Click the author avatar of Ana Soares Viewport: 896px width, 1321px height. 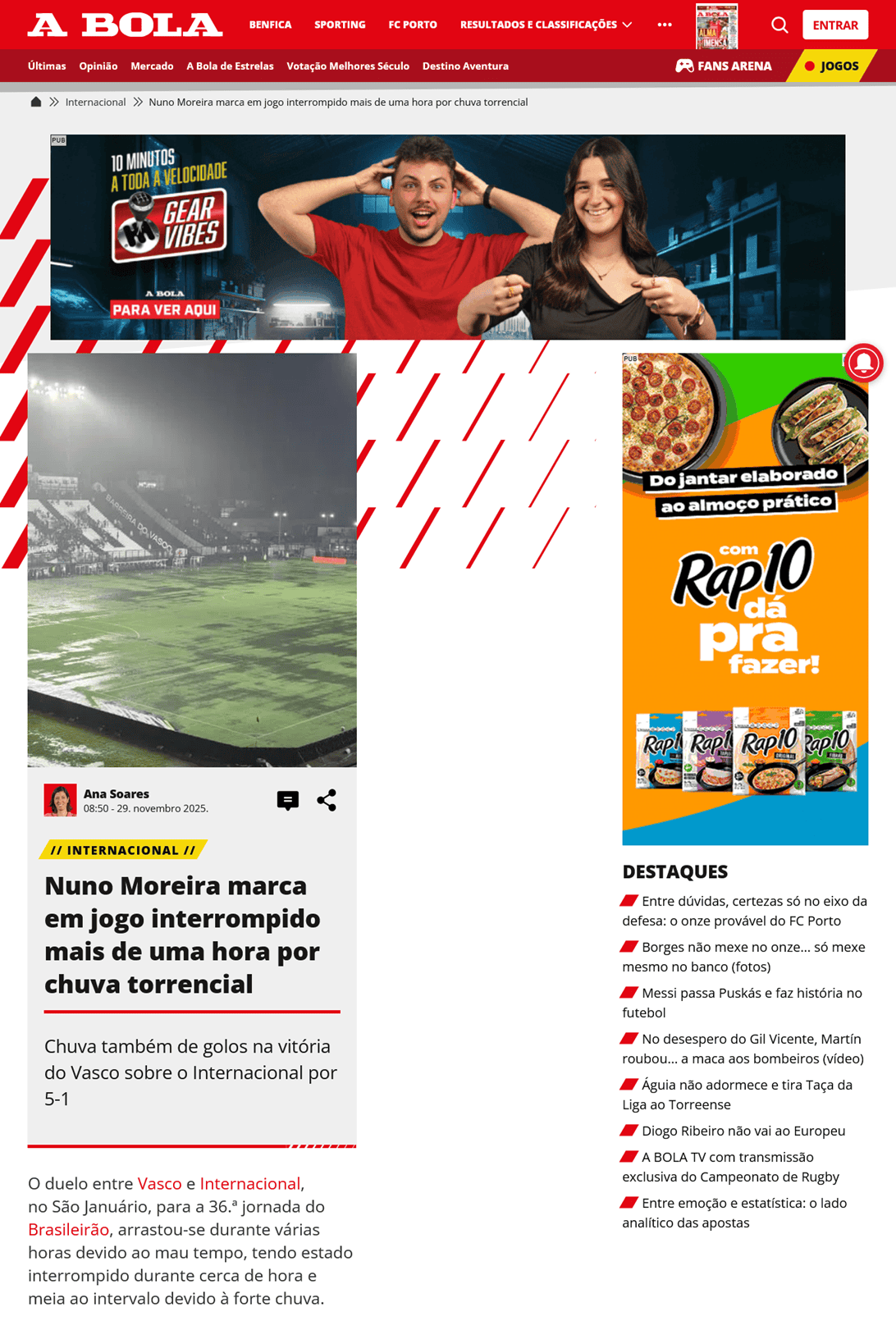coord(60,800)
